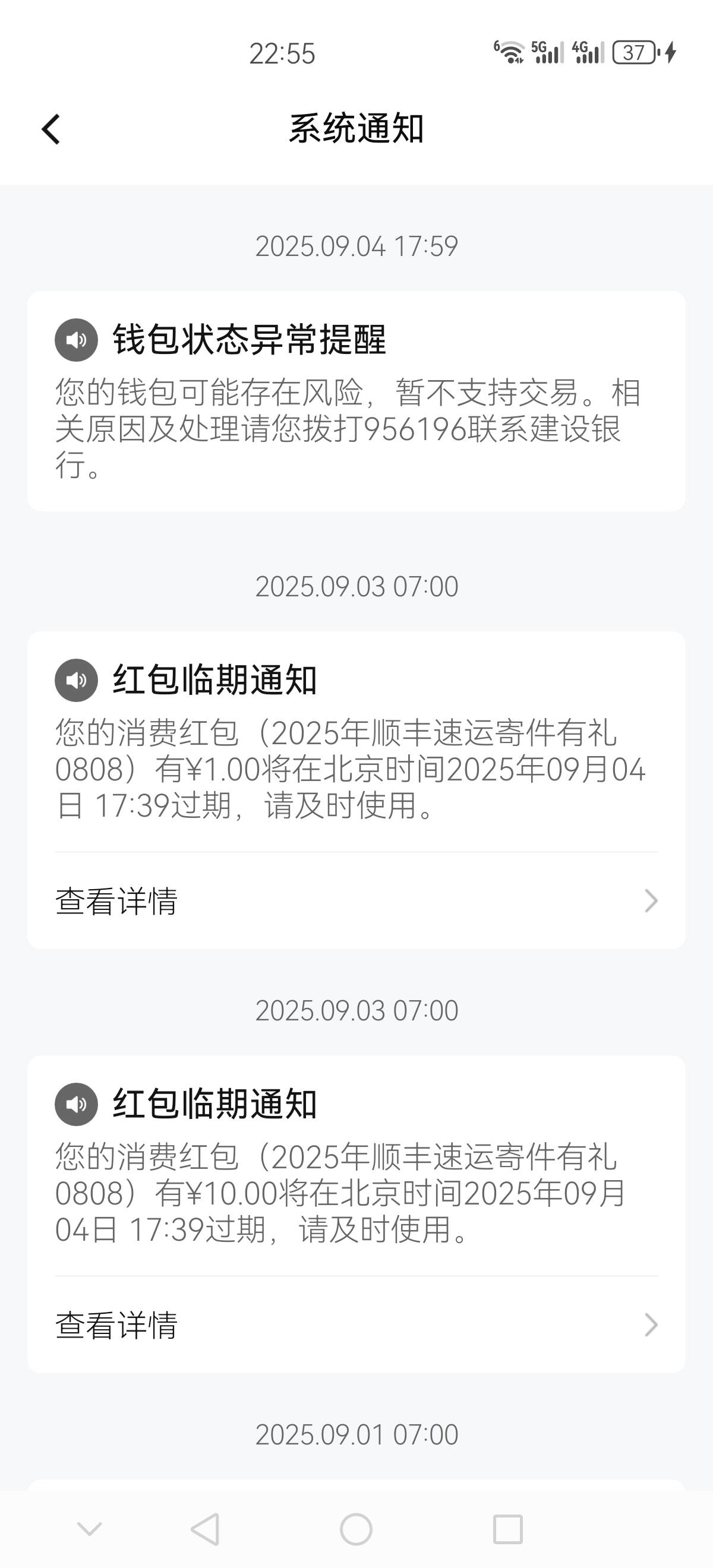Go back from the 系统通知 page
This screenshot has width=713, height=1568.
click(51, 129)
